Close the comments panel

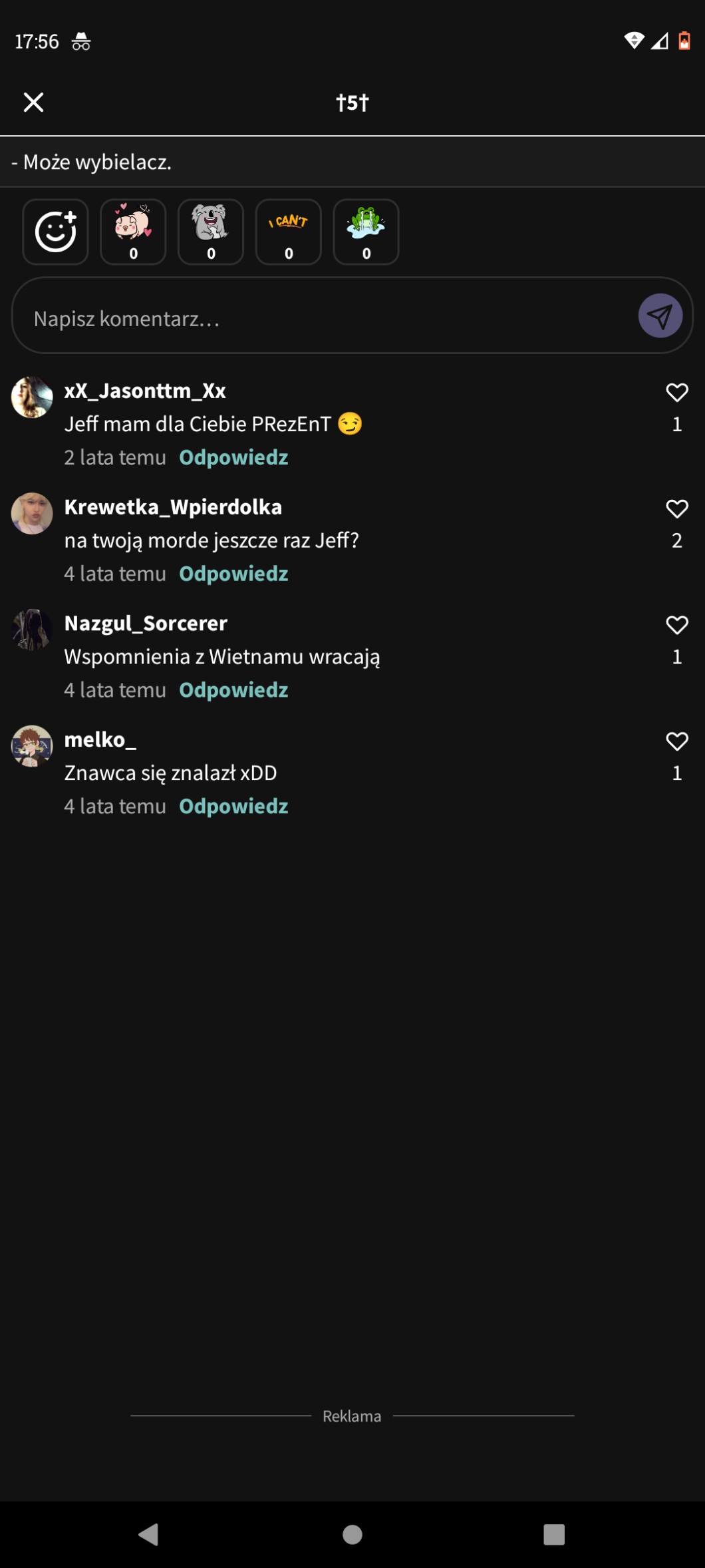pos(33,102)
